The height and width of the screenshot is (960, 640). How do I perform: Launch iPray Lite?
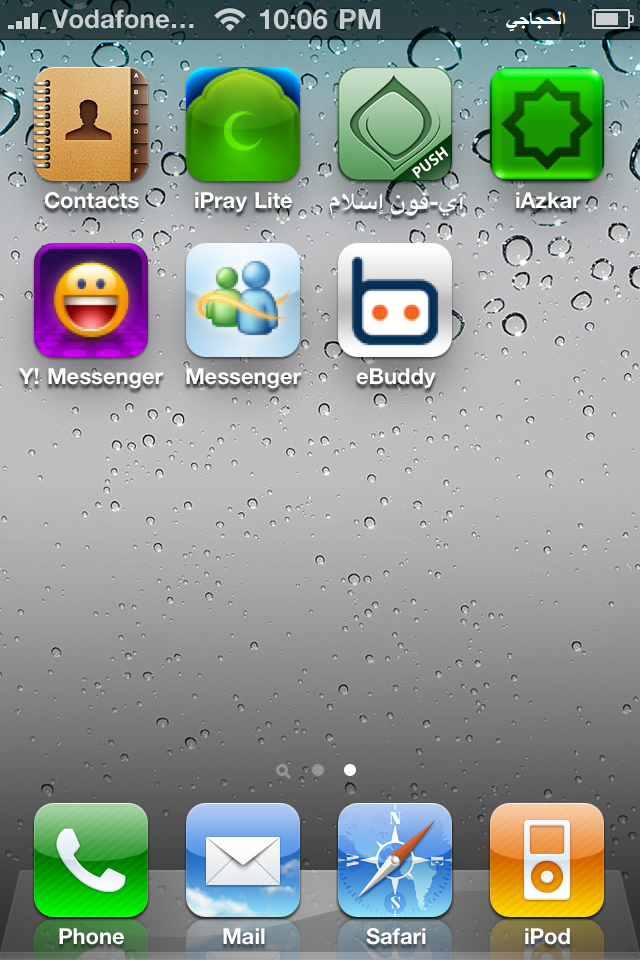pos(243,124)
